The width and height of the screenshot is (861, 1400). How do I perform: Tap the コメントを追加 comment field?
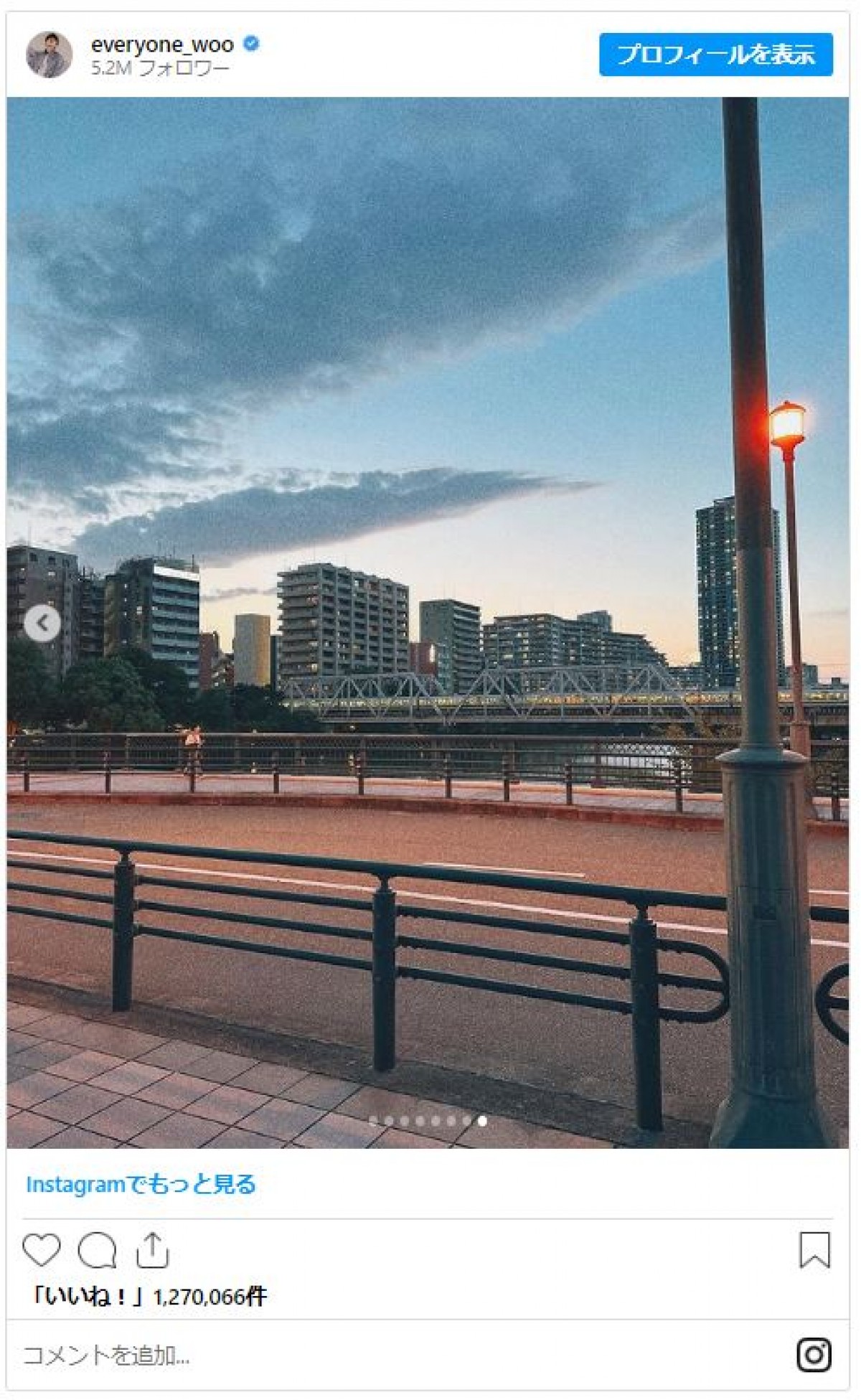359,1356
